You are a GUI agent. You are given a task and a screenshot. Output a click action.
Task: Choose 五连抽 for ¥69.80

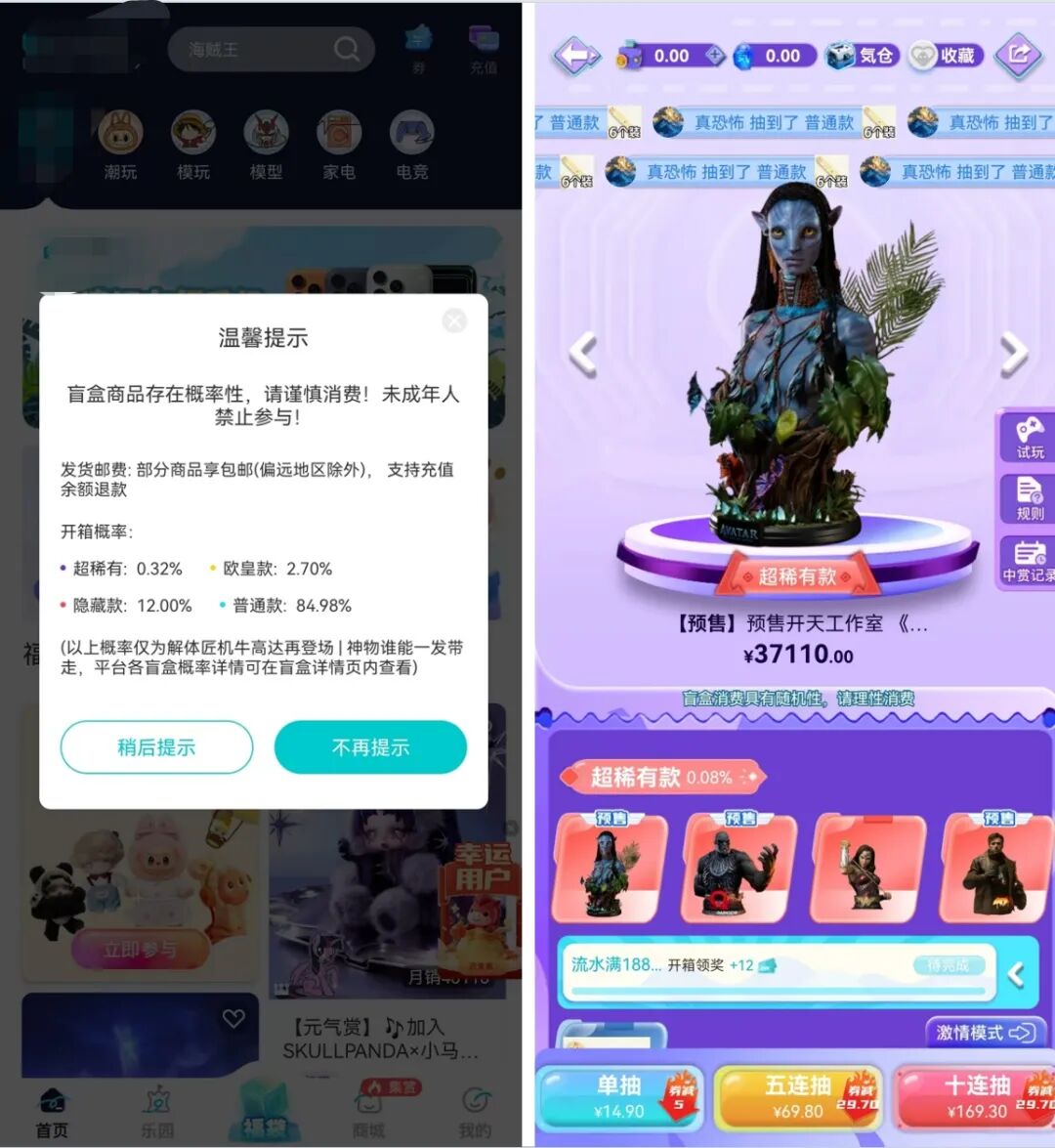click(x=797, y=1097)
